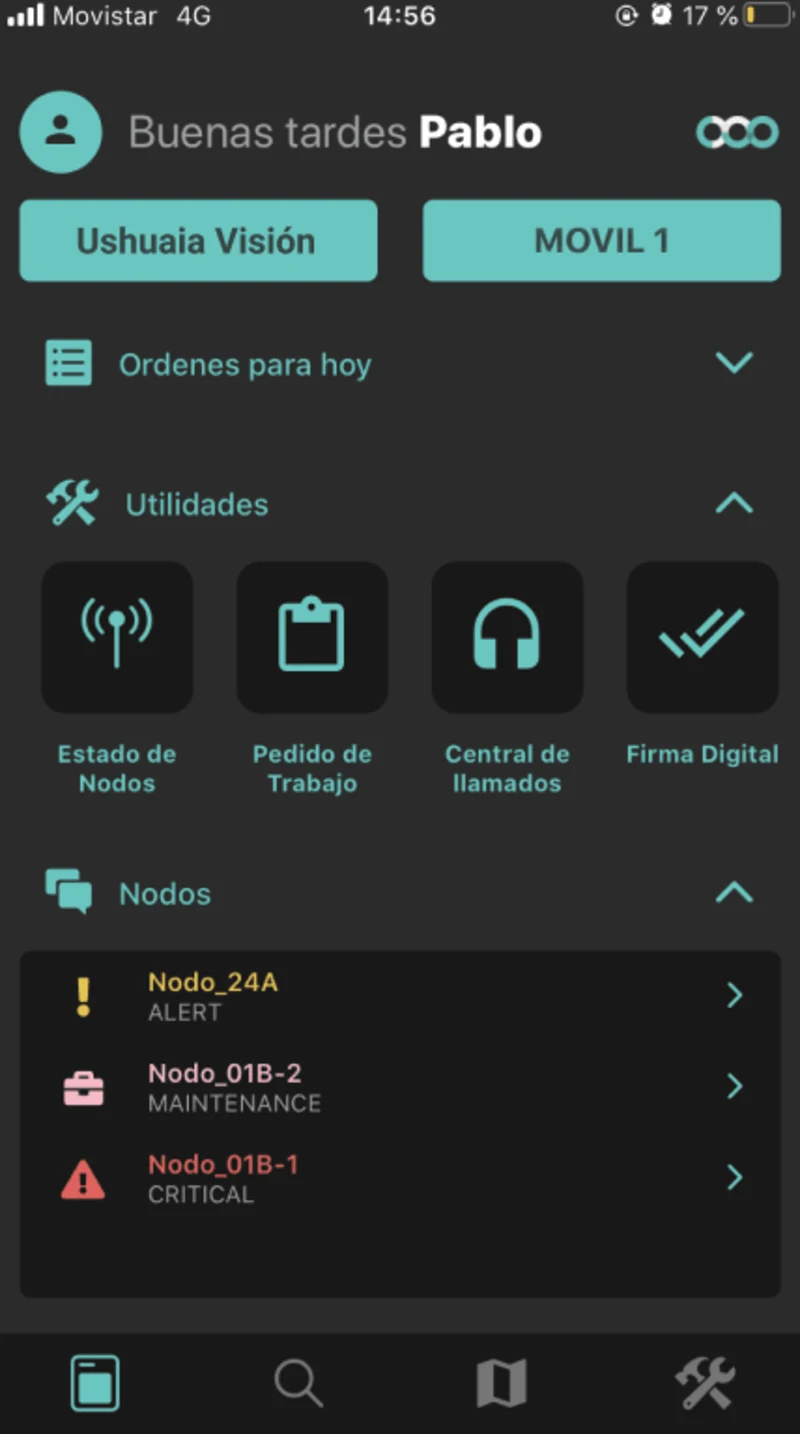800x1434 pixels.
Task: Open Central de llamados utility
Action: 507,637
